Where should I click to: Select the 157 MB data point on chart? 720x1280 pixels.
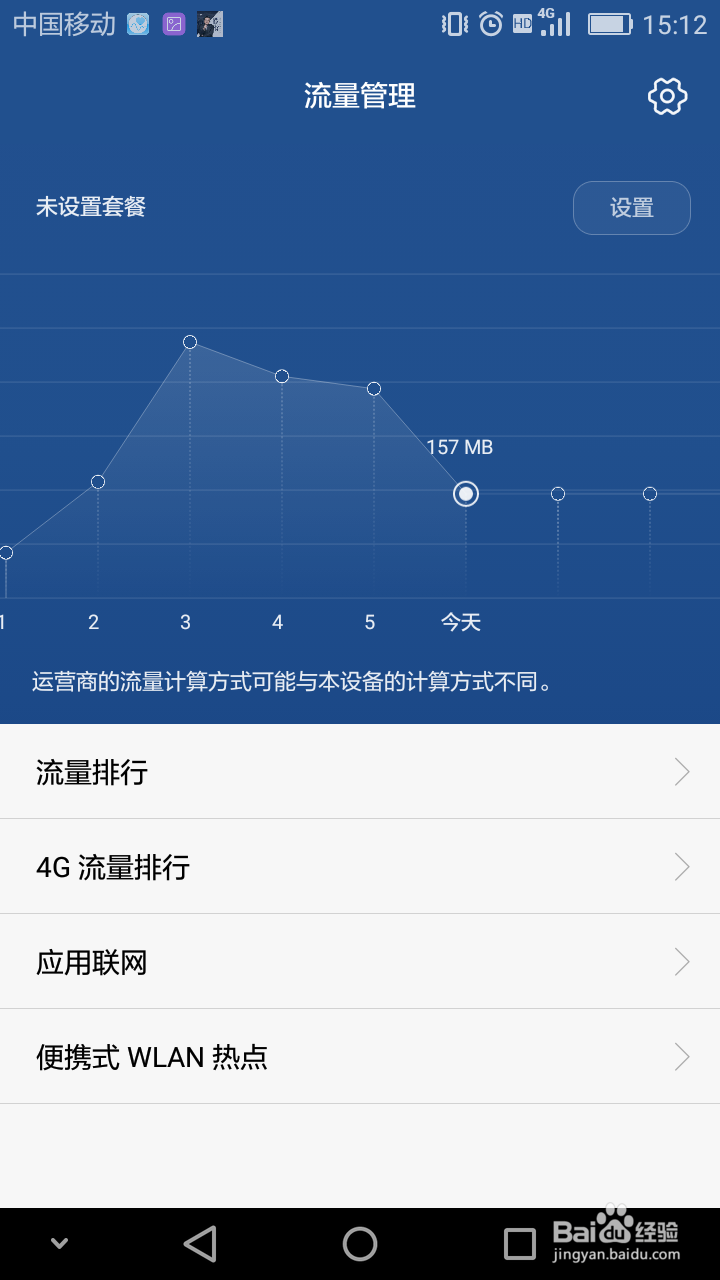pyautogui.click(x=465, y=494)
